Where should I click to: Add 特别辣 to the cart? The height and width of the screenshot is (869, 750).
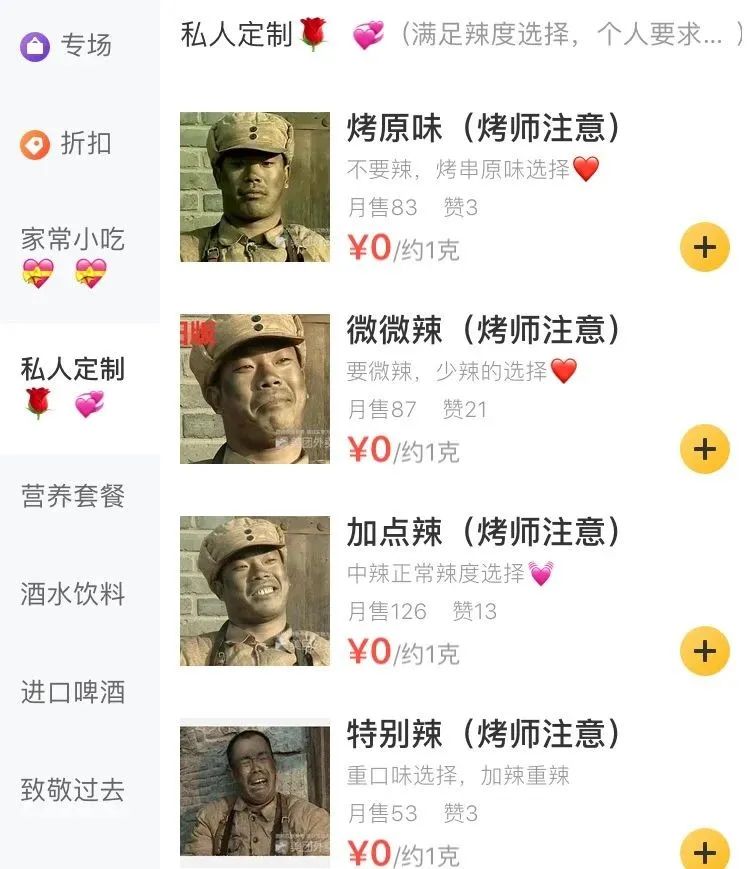[x=704, y=851]
